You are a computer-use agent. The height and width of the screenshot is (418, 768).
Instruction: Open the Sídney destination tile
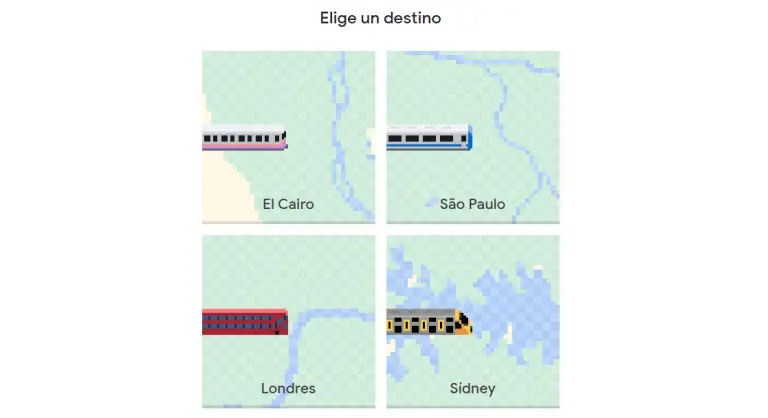point(472,321)
